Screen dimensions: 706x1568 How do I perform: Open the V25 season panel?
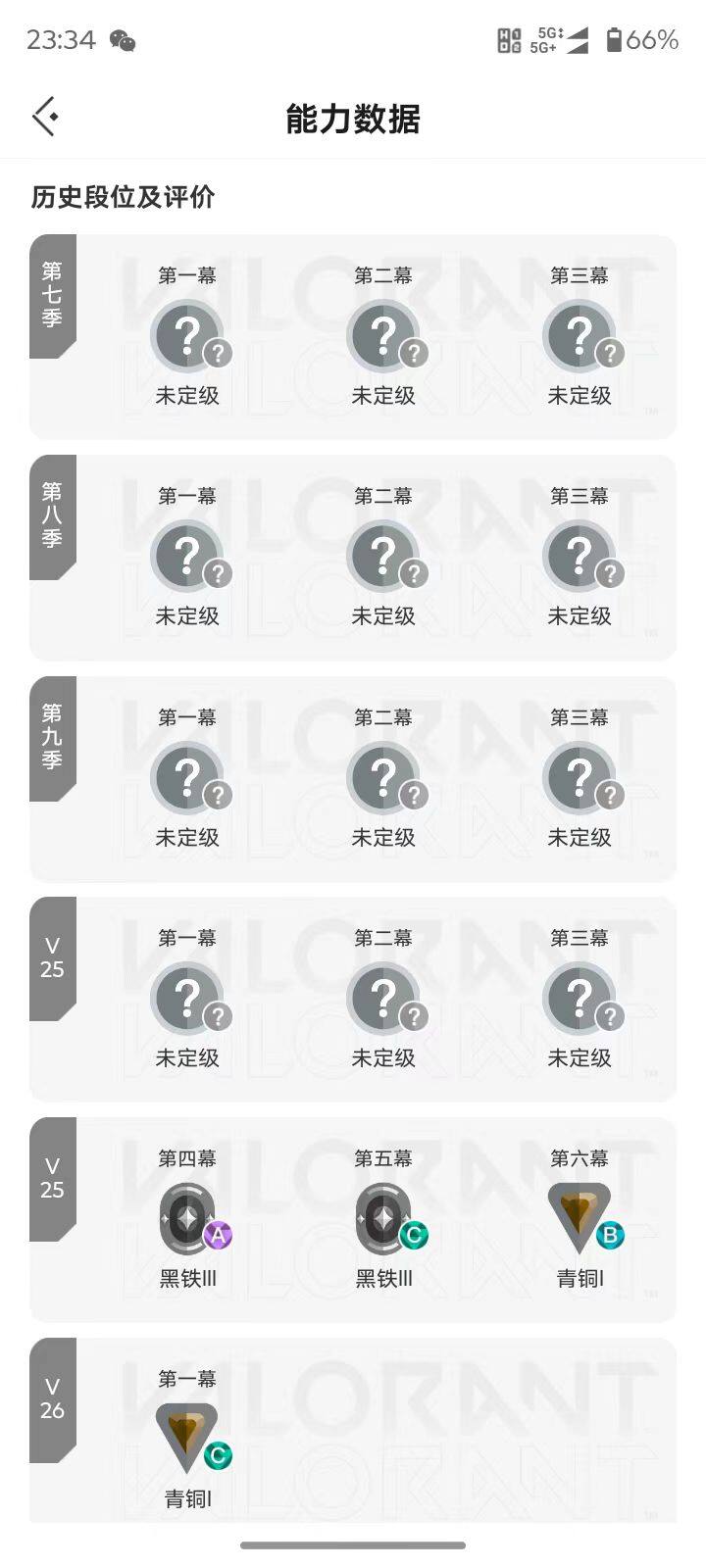click(x=54, y=960)
